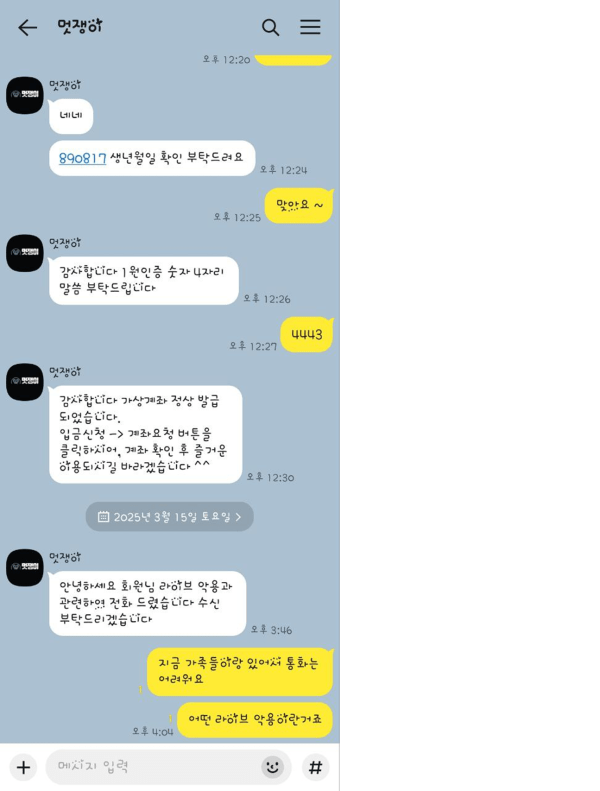This screenshot has height=791, width=600.
Task: Open the chat room hamburger menu
Action: (311, 27)
